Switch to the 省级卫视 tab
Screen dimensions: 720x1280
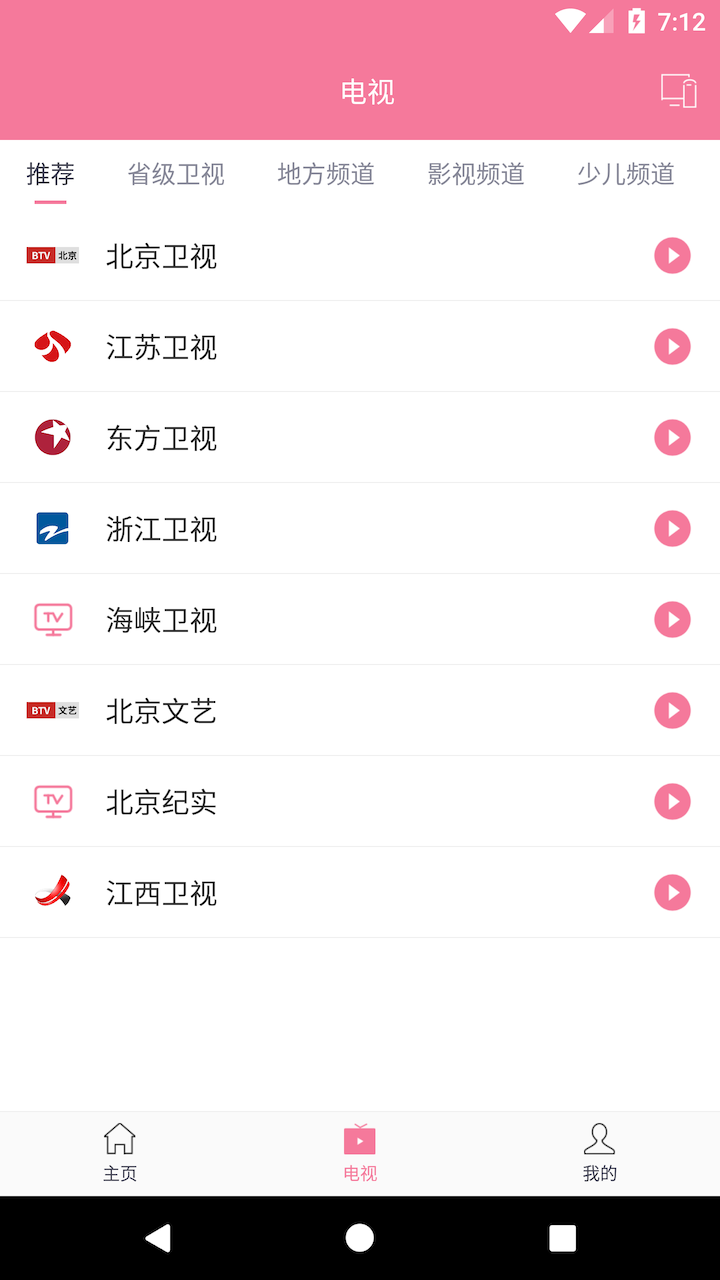point(176,174)
